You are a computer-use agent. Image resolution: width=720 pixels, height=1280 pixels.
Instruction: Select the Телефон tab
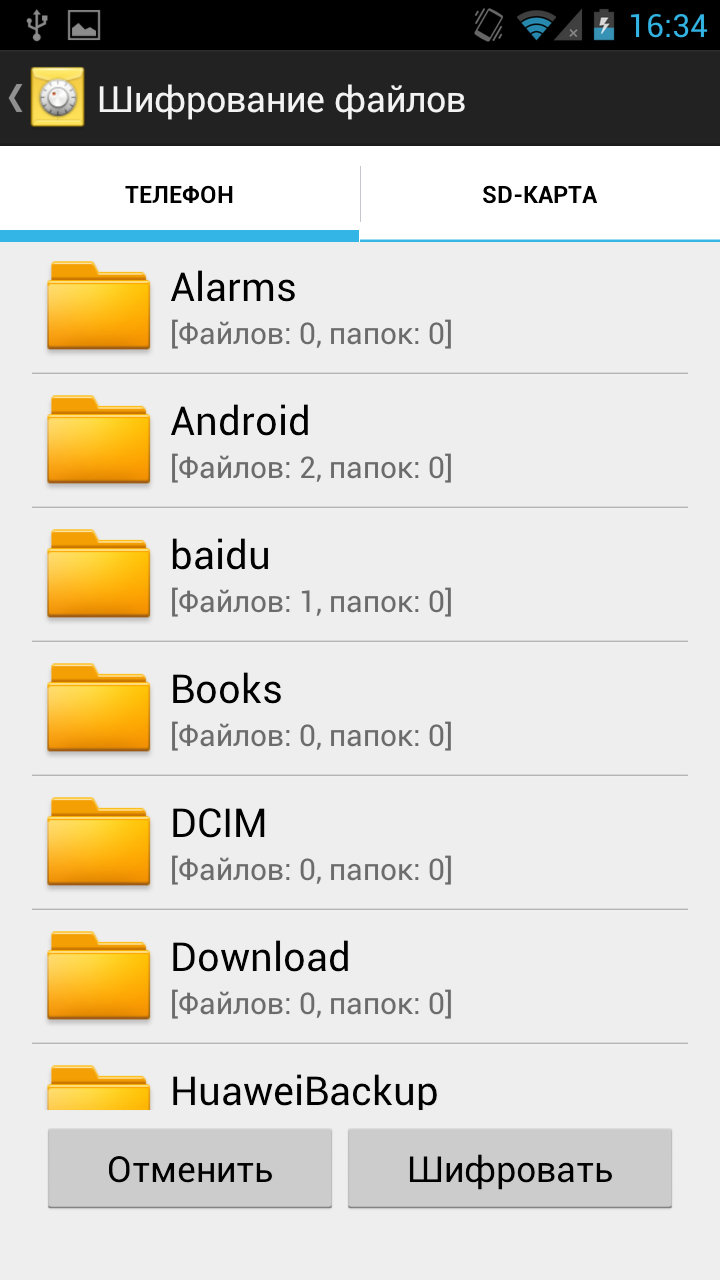point(180,195)
